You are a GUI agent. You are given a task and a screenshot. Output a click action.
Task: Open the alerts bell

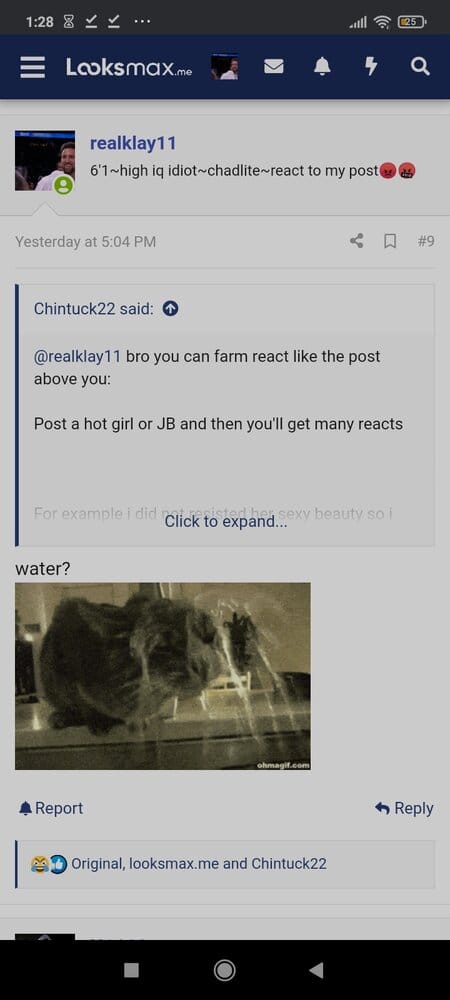coord(323,66)
